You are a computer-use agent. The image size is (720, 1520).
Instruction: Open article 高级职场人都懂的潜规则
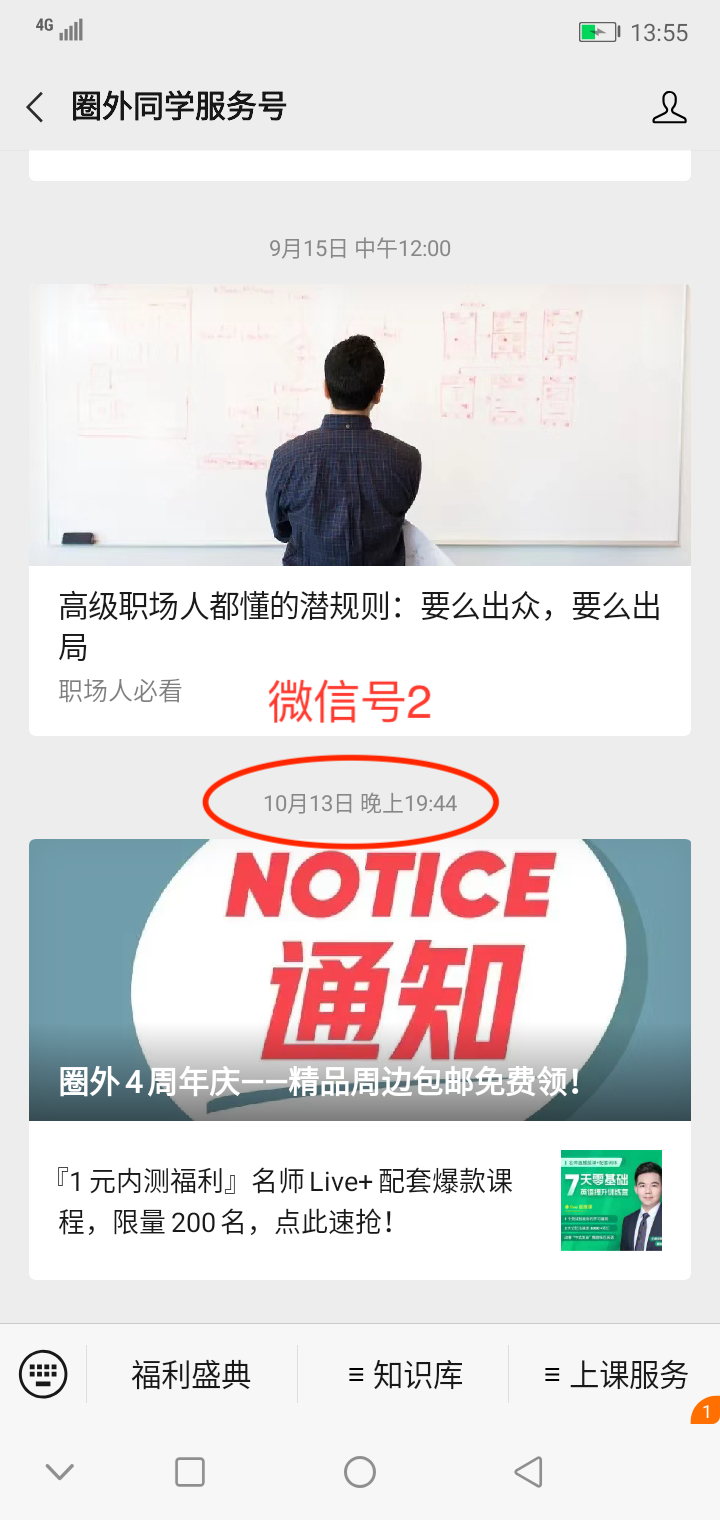[360, 626]
